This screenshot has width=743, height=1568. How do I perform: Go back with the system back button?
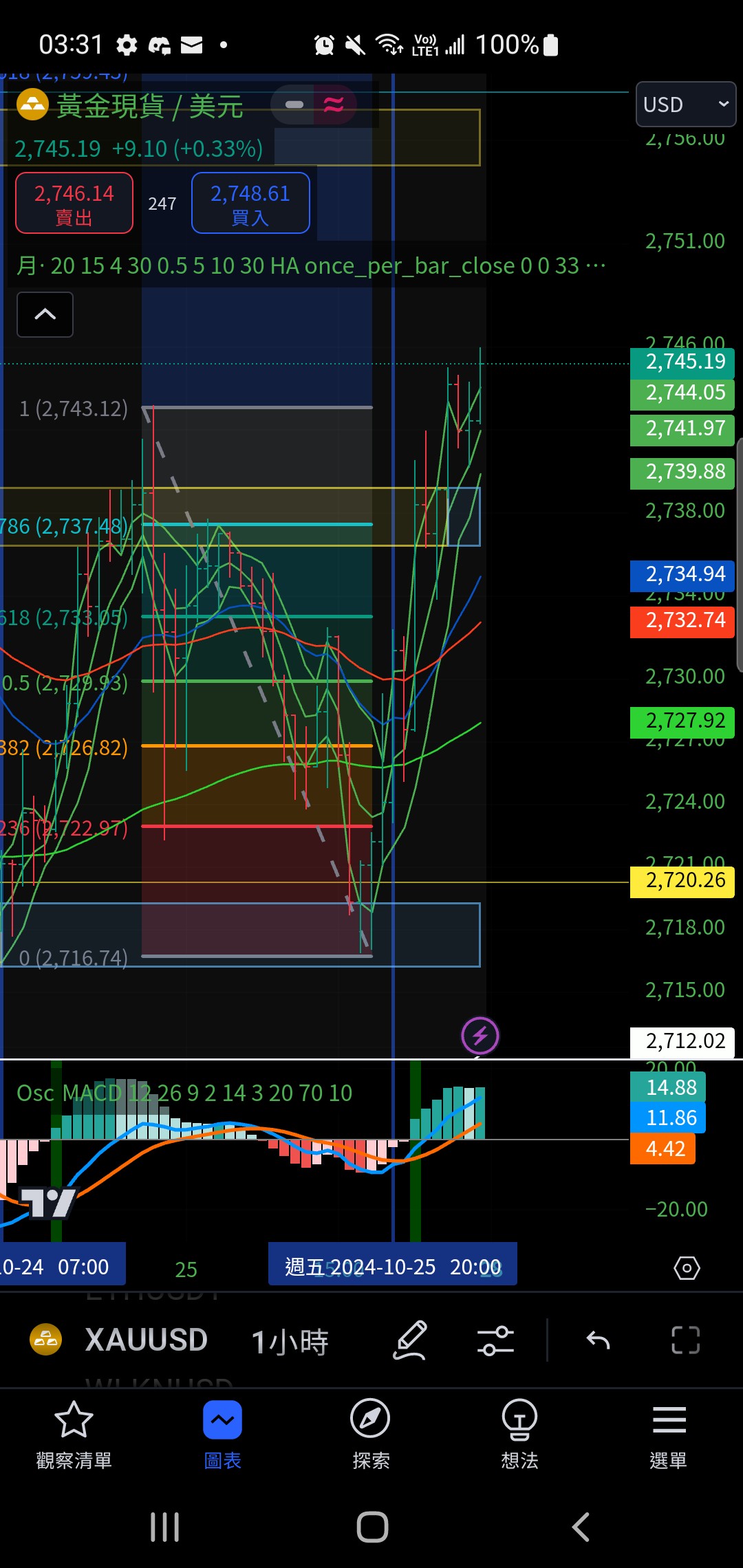coord(581,1527)
